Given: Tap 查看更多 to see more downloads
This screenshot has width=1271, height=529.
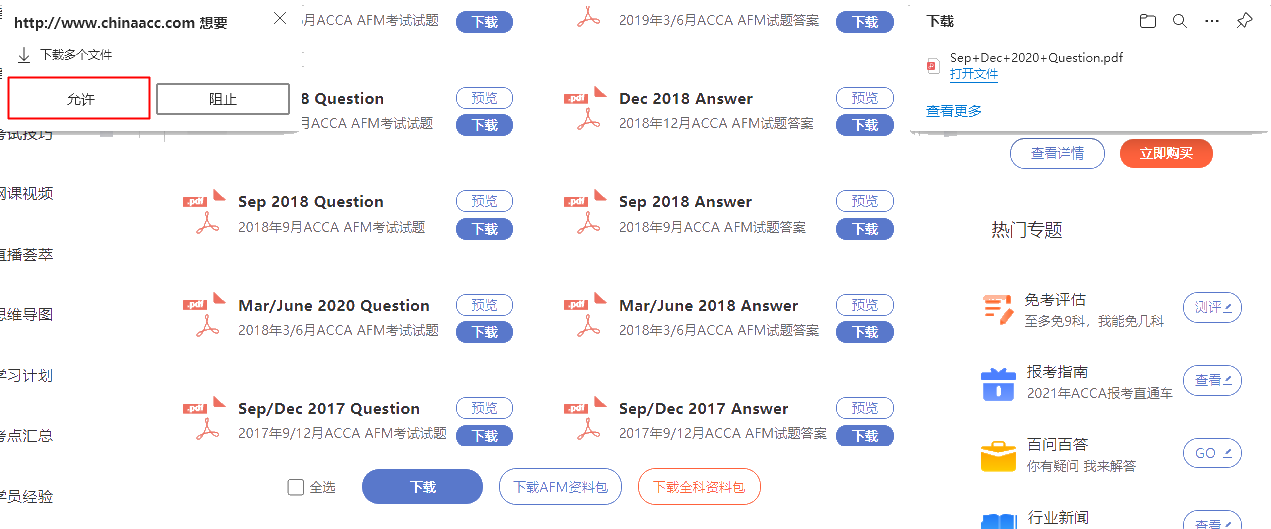Looking at the screenshot, I should [953, 111].
